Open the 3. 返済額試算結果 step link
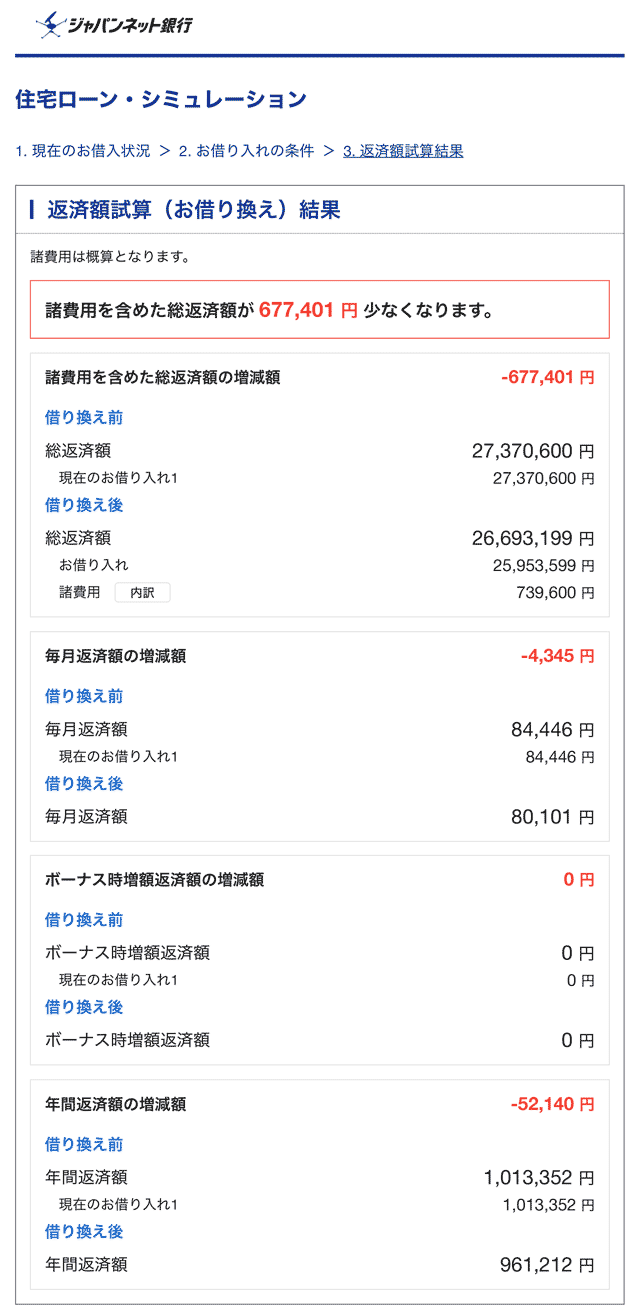This screenshot has width=640, height=1311. pos(403,151)
